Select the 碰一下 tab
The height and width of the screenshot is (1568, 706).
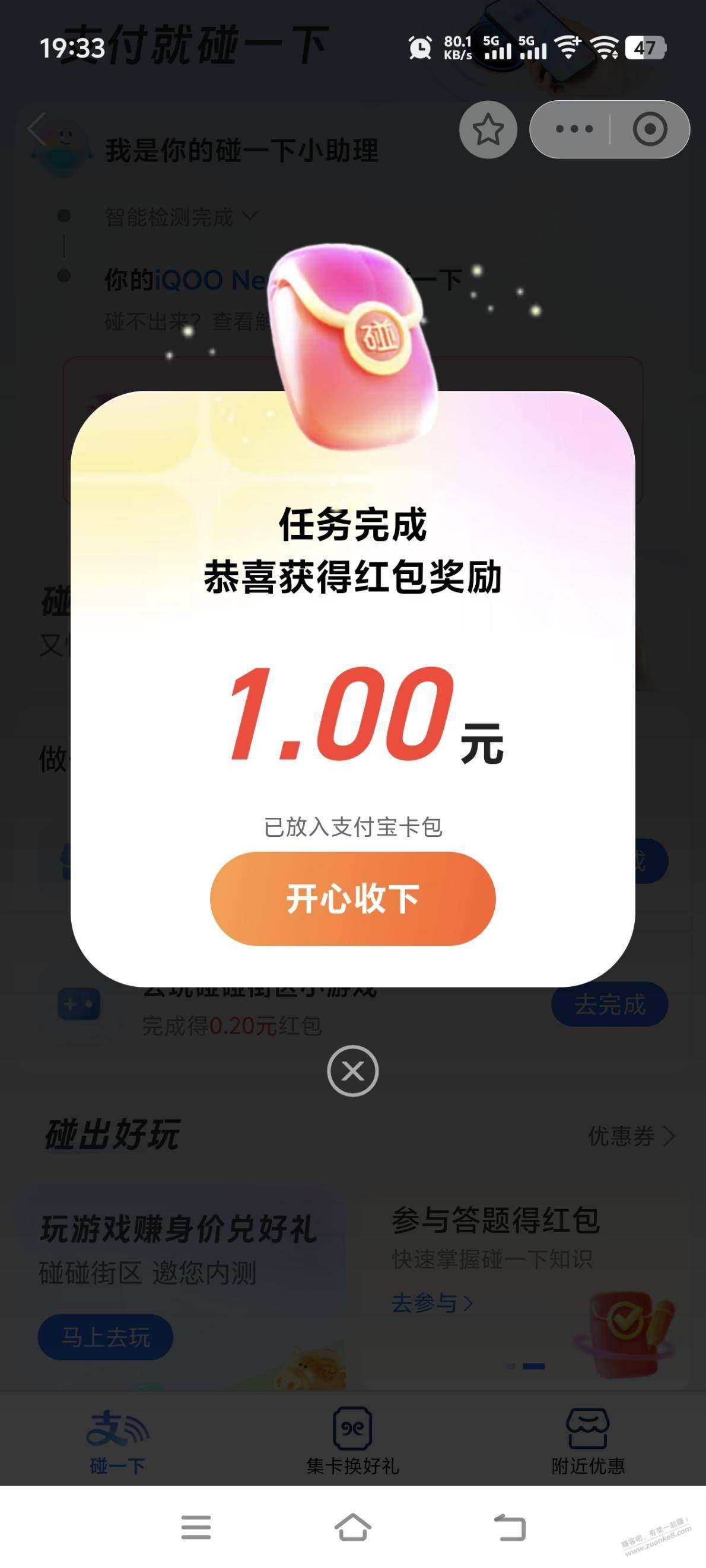[x=117, y=1440]
